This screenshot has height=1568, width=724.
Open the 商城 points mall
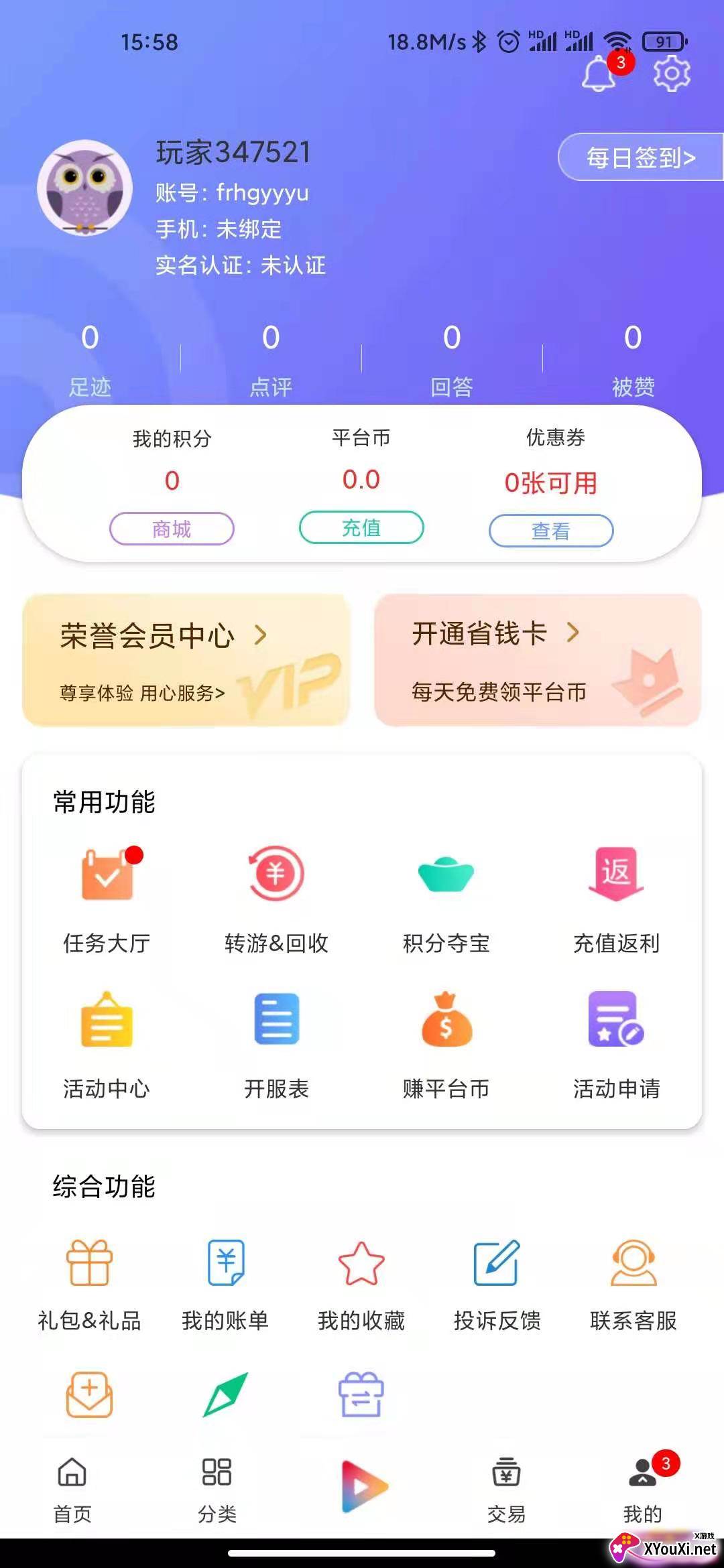click(x=172, y=529)
